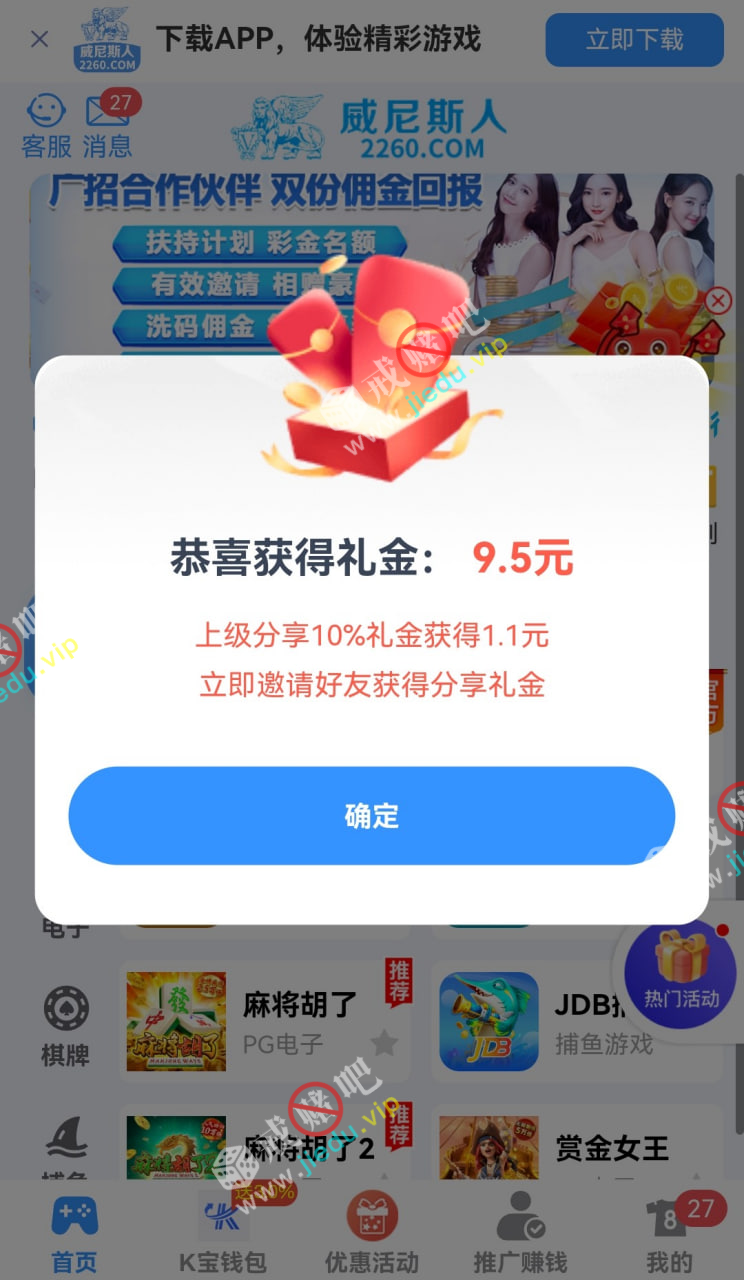Image resolution: width=744 pixels, height=1280 pixels.
Task: Confirm the 9.5元 gift dialog with 确定
Action: click(x=371, y=816)
